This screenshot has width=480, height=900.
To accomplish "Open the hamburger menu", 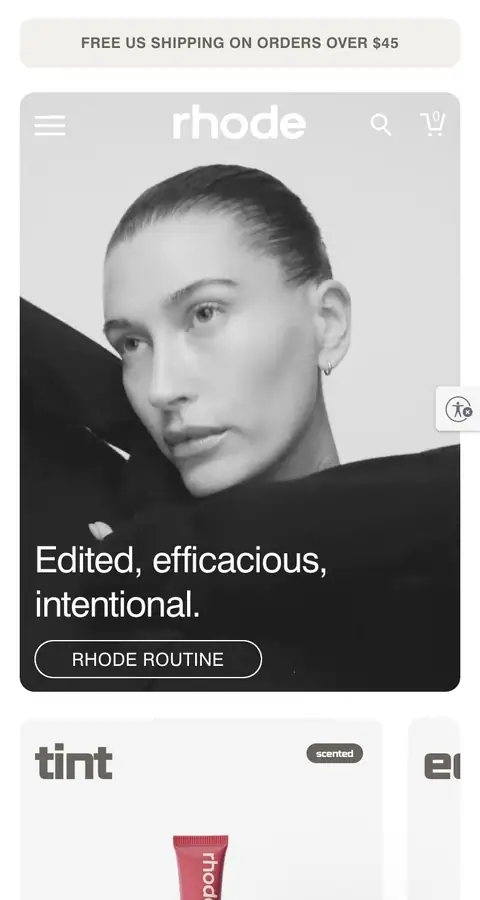I will (50, 125).
